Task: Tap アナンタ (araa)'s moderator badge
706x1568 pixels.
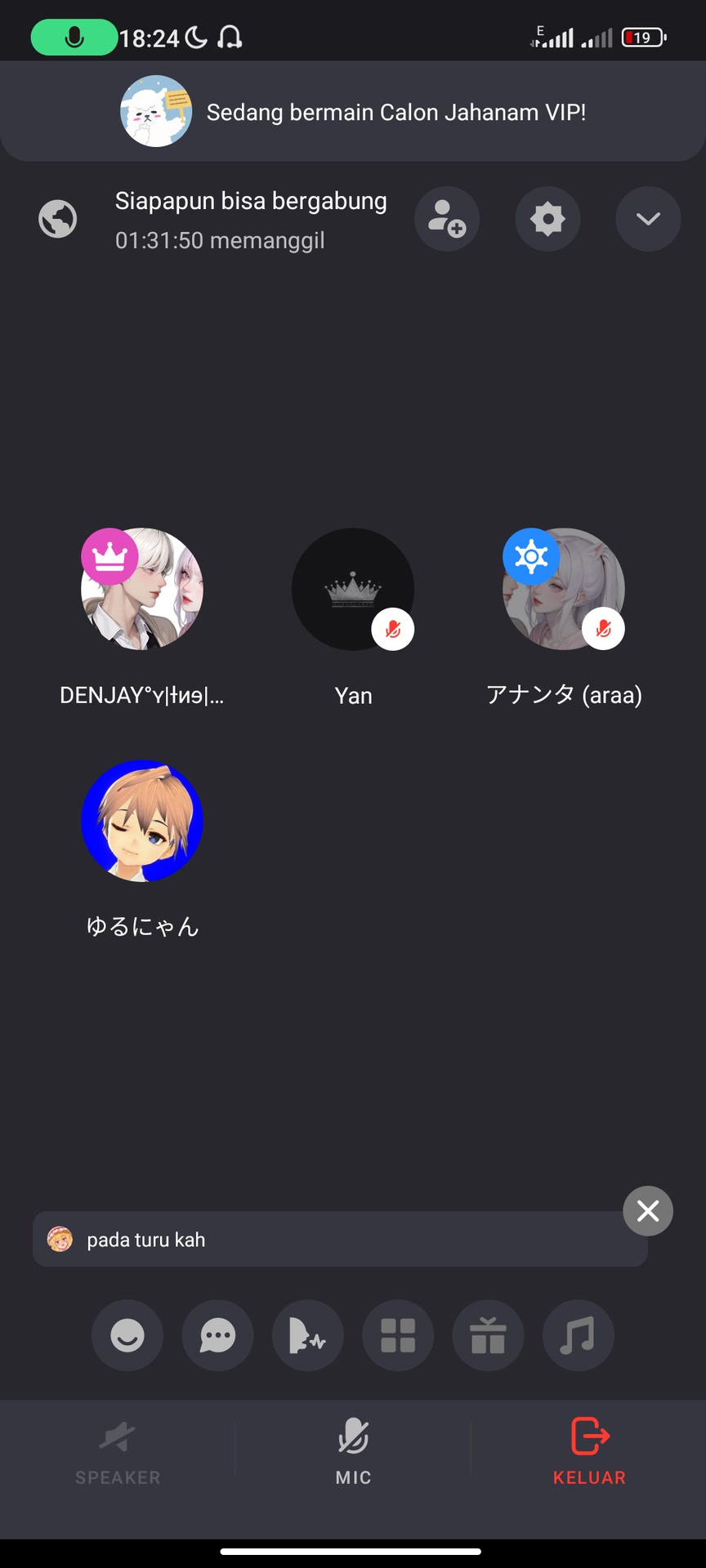Action: click(x=531, y=557)
